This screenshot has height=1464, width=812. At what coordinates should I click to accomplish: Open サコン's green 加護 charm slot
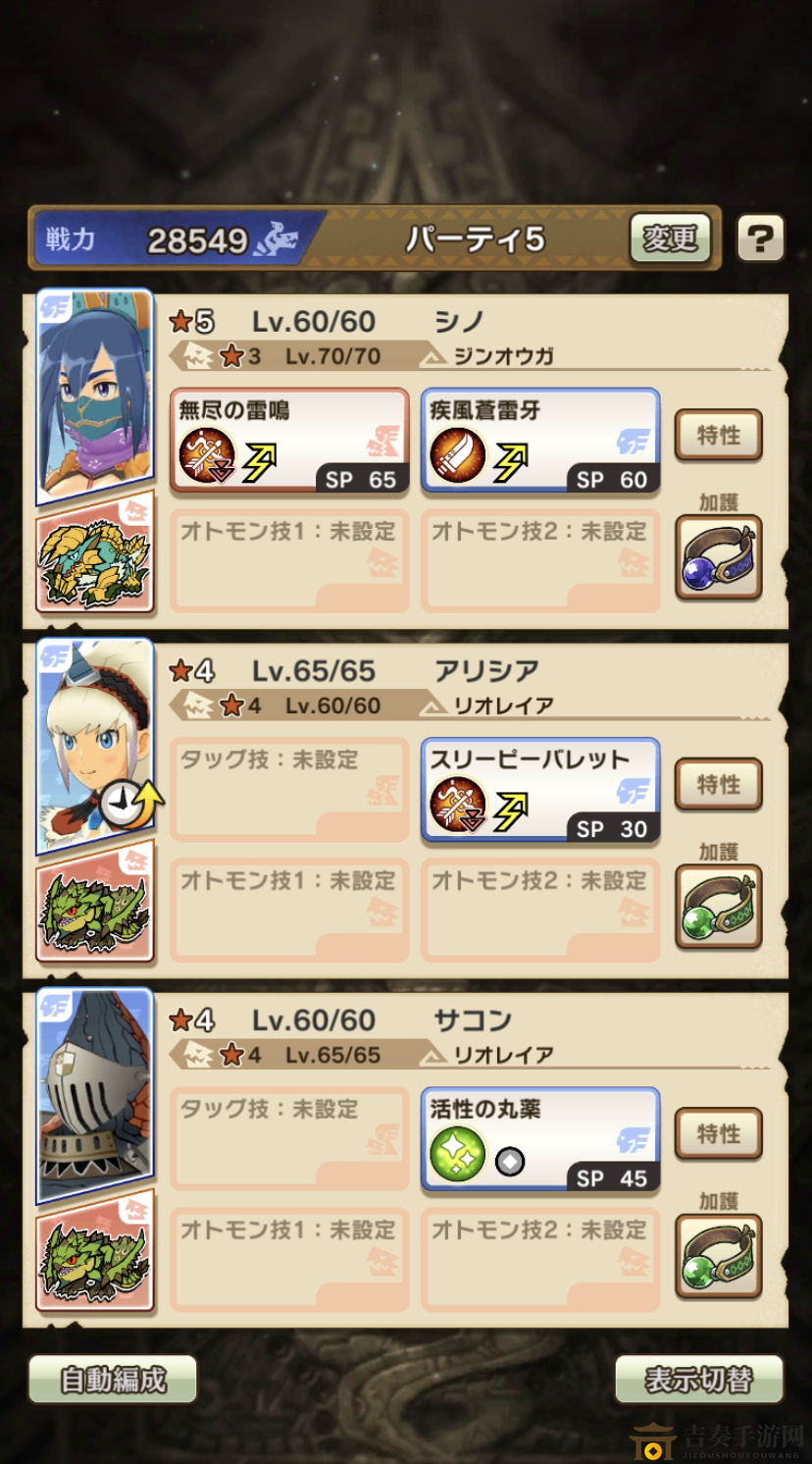pos(718,1256)
